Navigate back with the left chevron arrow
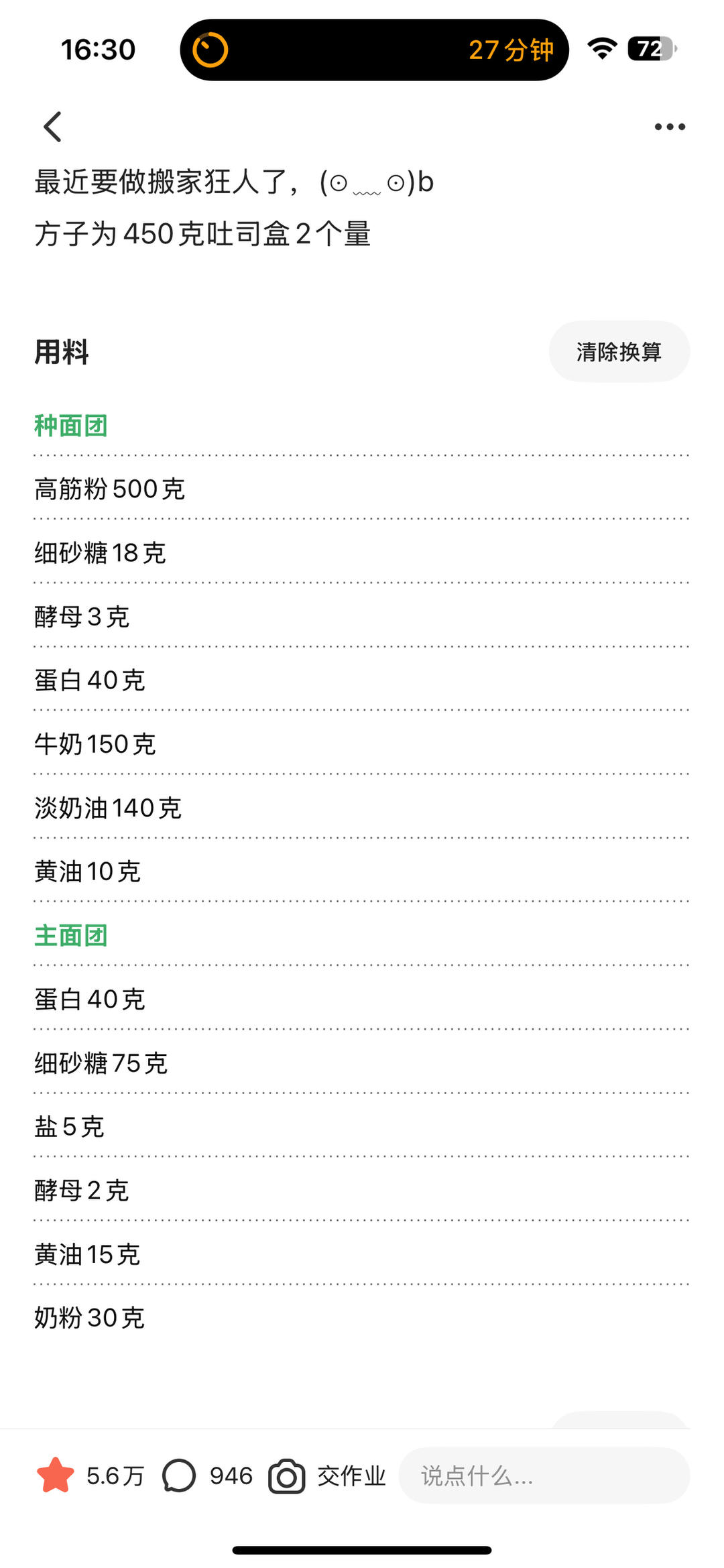Viewport: 724px width, 1568px height. [52, 126]
